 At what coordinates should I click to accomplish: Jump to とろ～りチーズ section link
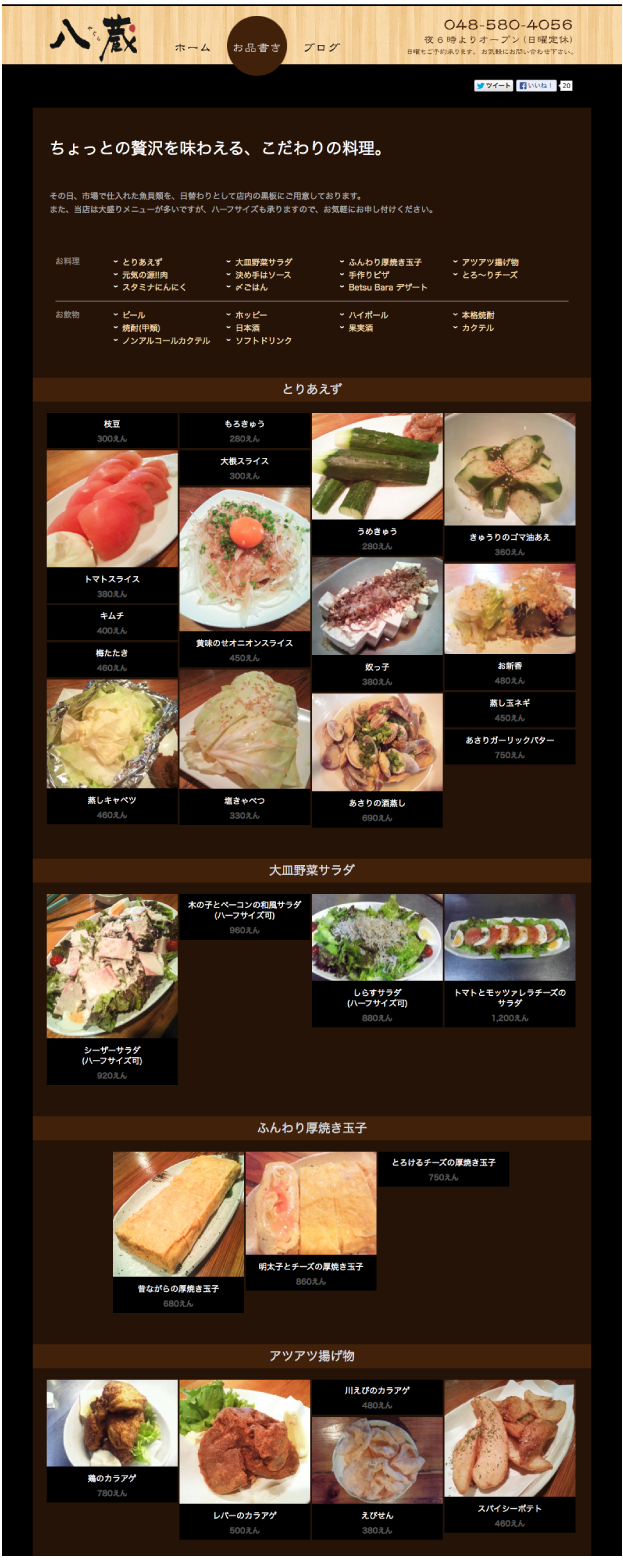[489, 275]
